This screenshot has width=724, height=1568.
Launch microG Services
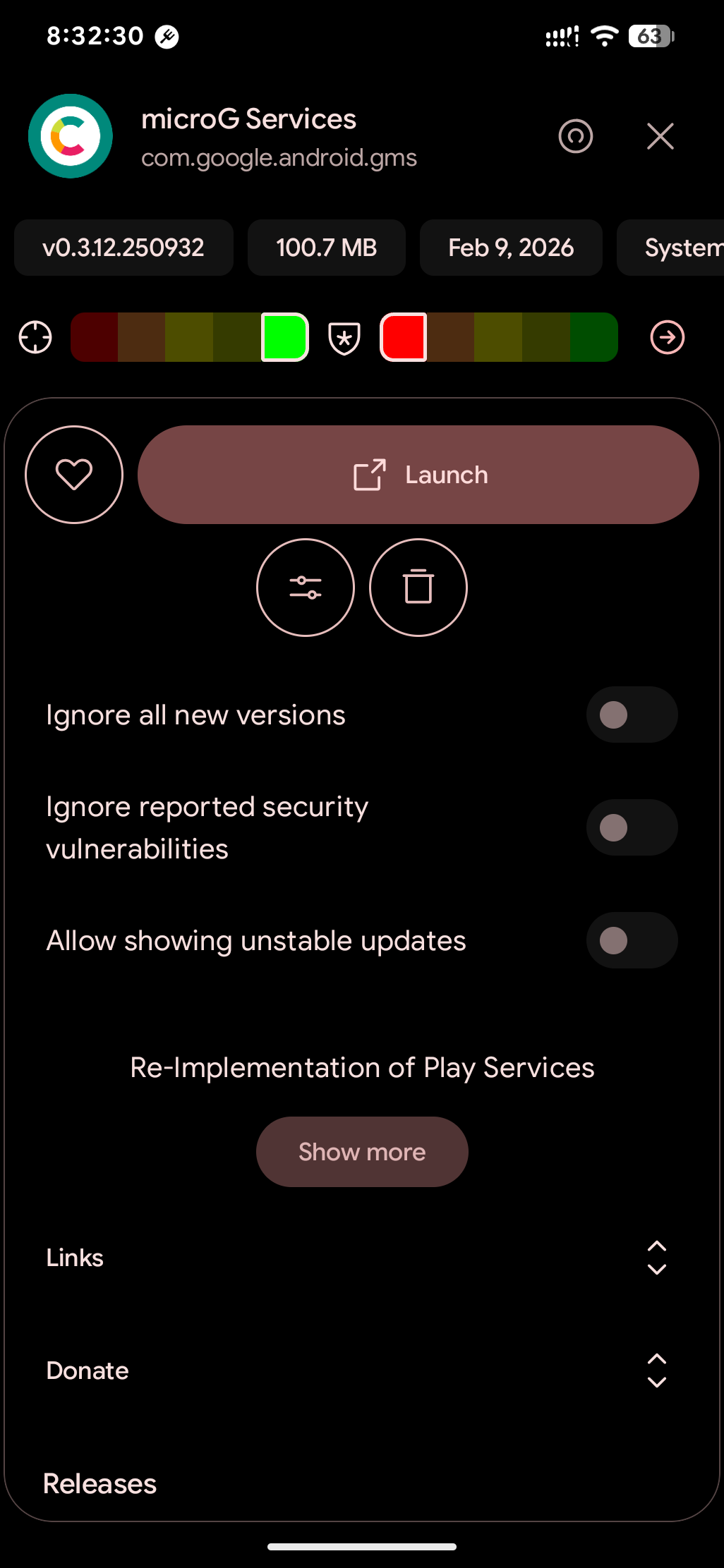tap(418, 475)
